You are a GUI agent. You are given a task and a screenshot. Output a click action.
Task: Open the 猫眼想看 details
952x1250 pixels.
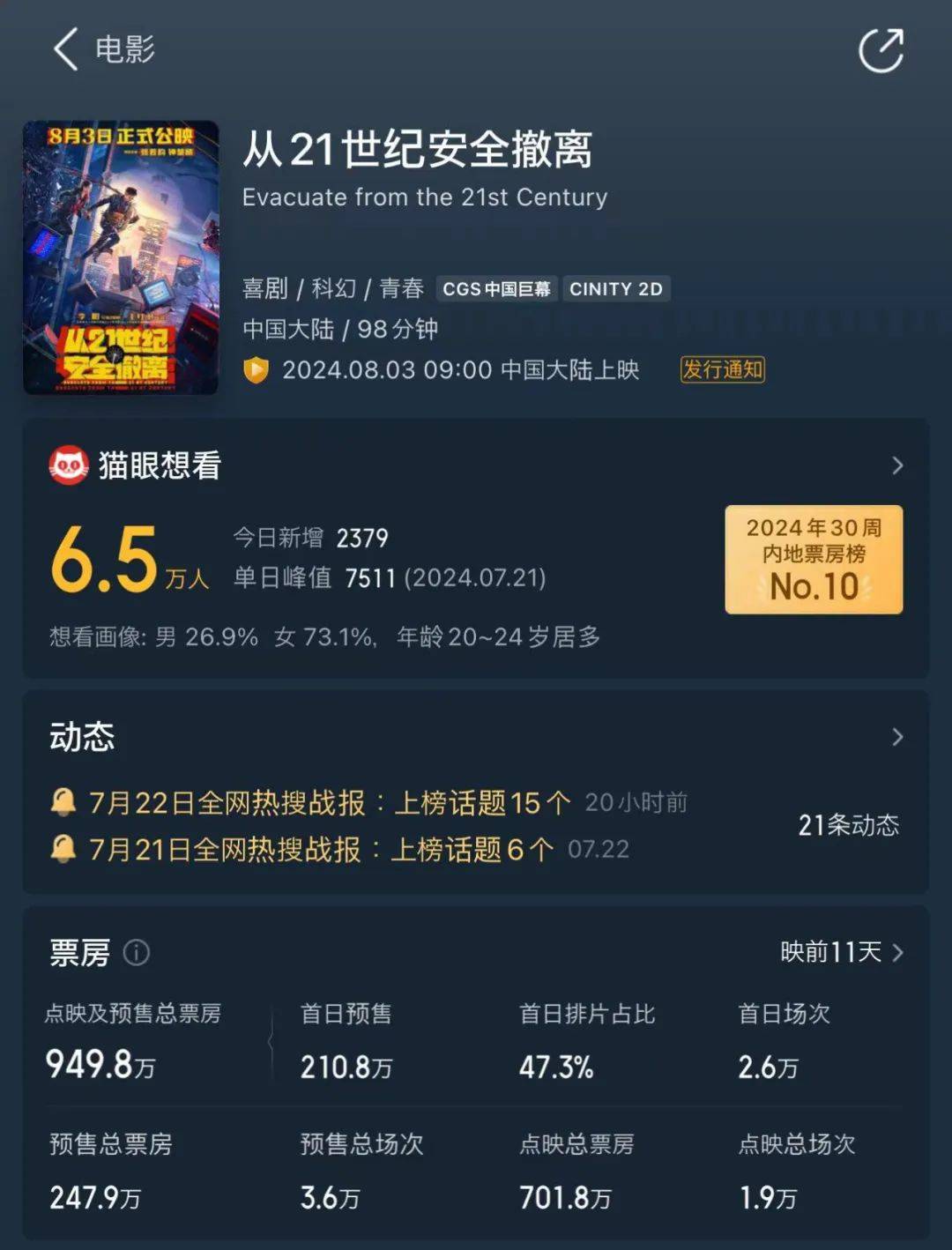[897, 465]
